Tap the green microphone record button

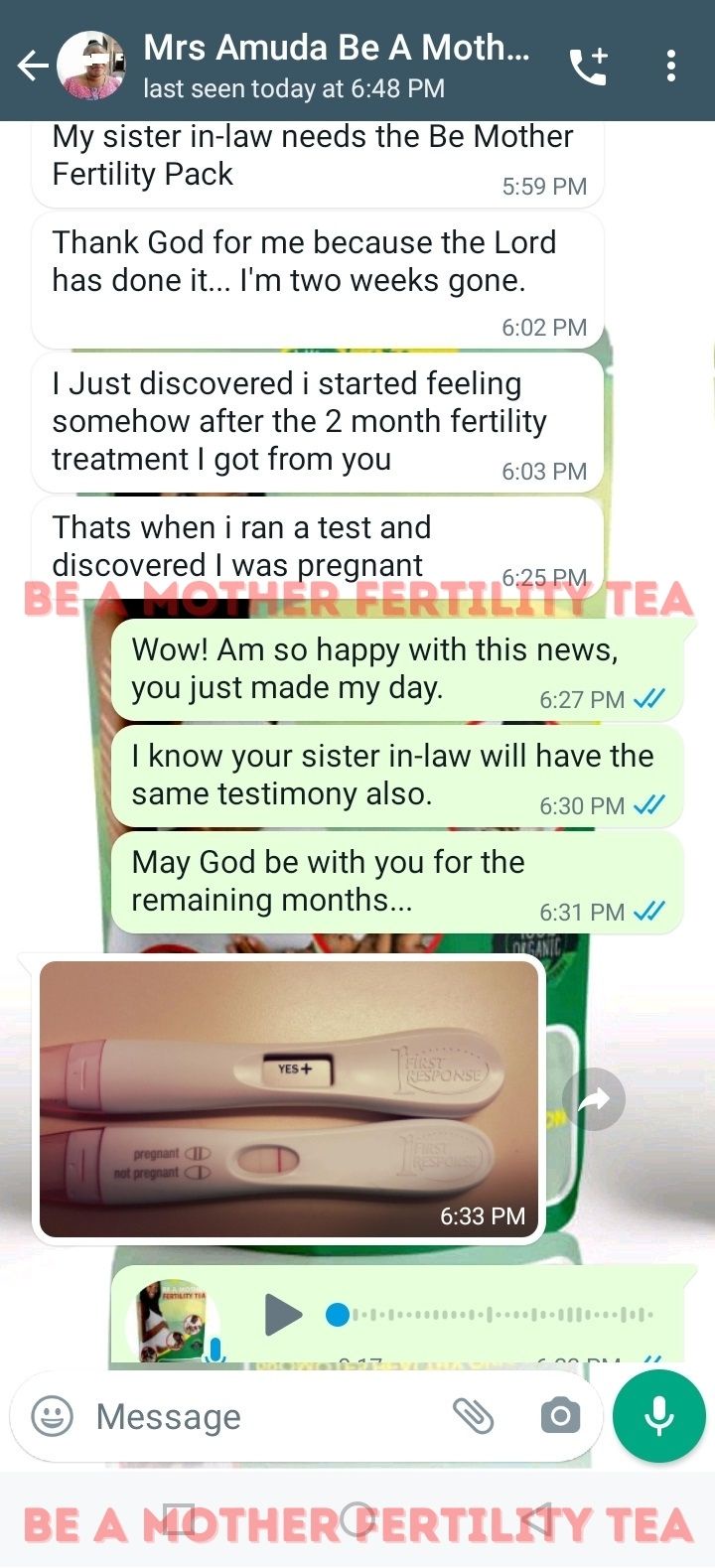pos(658,1416)
